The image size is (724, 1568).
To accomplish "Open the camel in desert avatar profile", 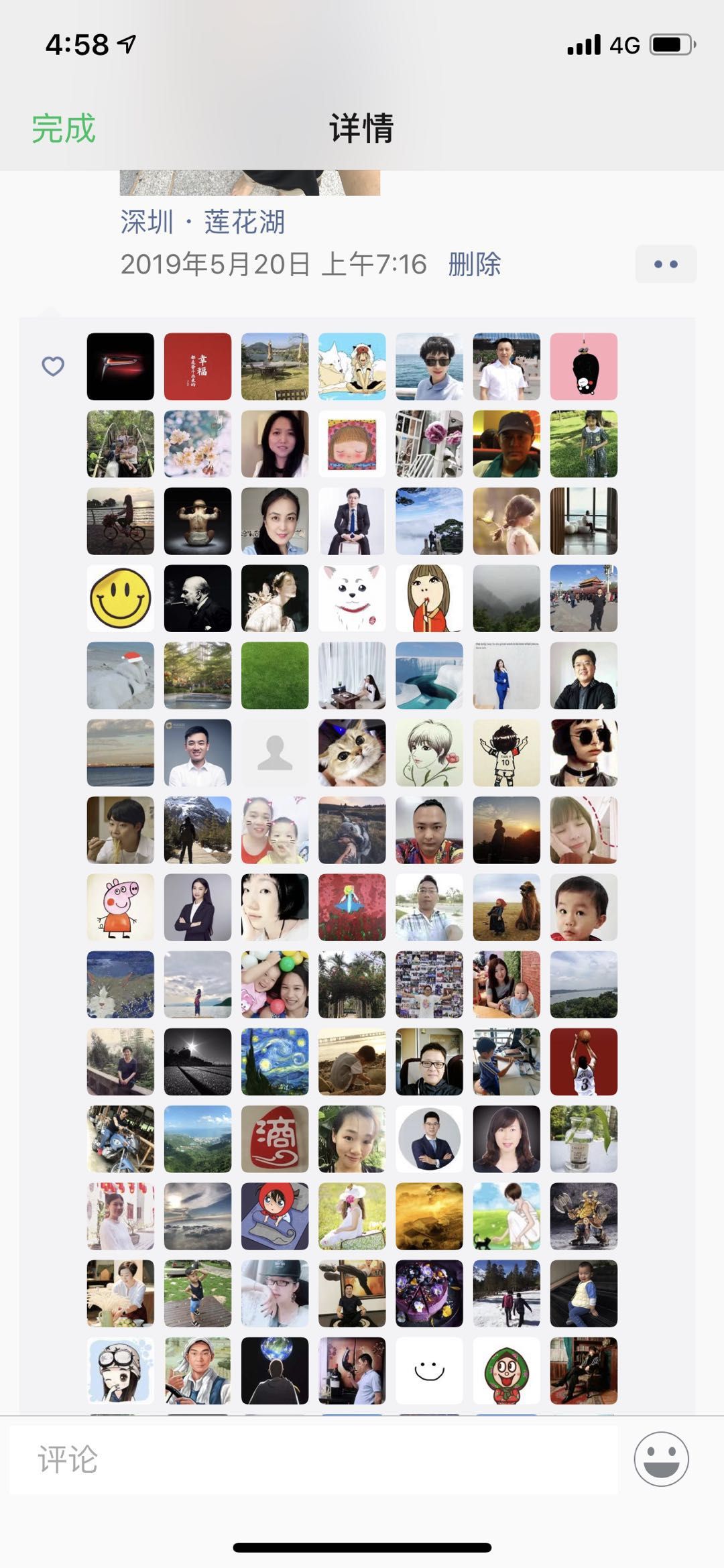I will (x=507, y=907).
